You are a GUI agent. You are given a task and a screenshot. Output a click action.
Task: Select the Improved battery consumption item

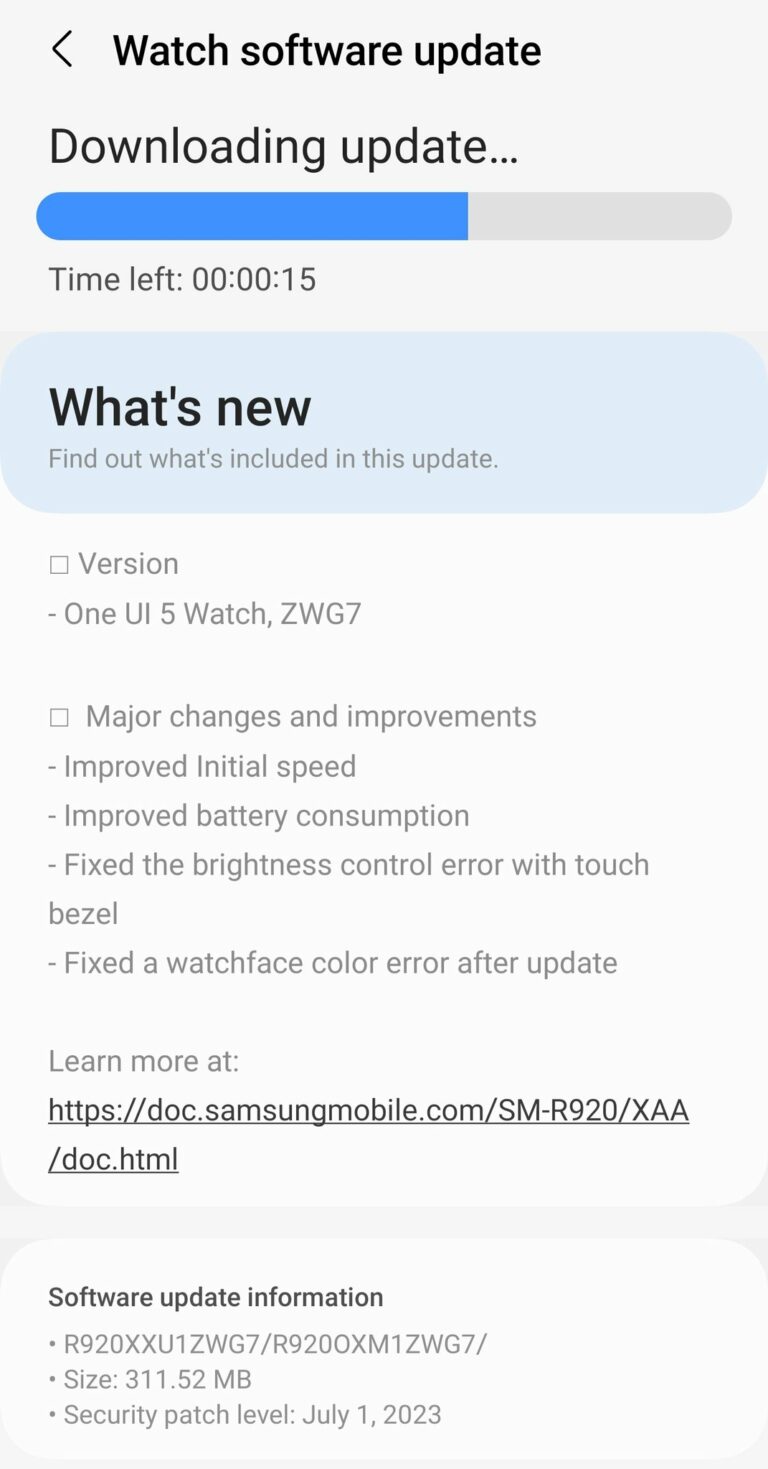pyautogui.click(x=258, y=815)
